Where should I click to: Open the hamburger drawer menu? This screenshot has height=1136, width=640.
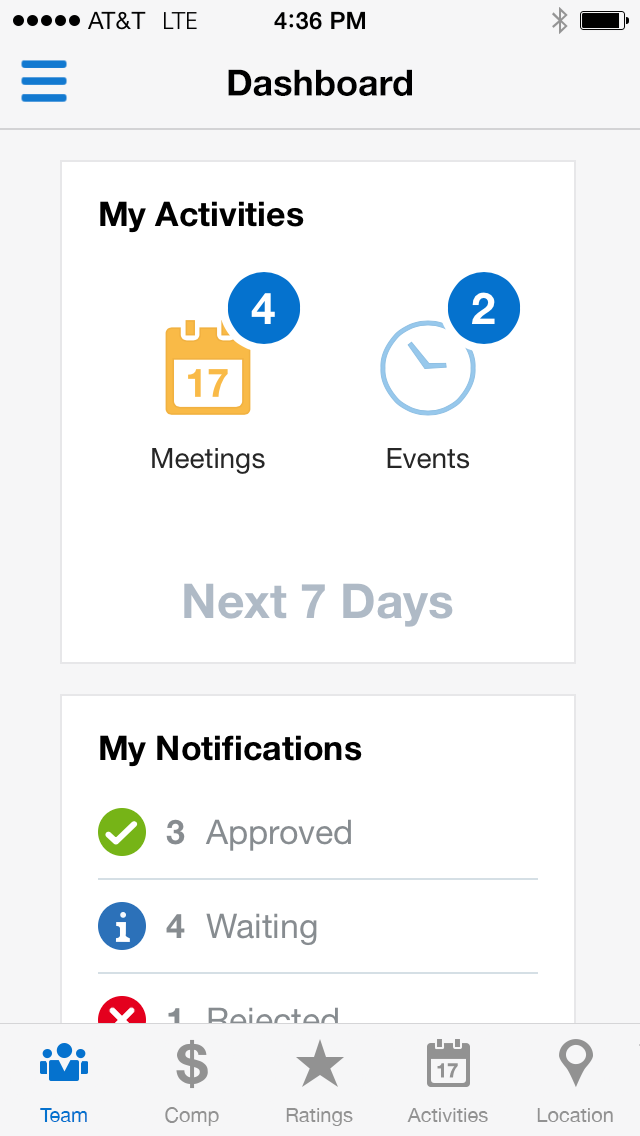pyautogui.click(x=44, y=81)
